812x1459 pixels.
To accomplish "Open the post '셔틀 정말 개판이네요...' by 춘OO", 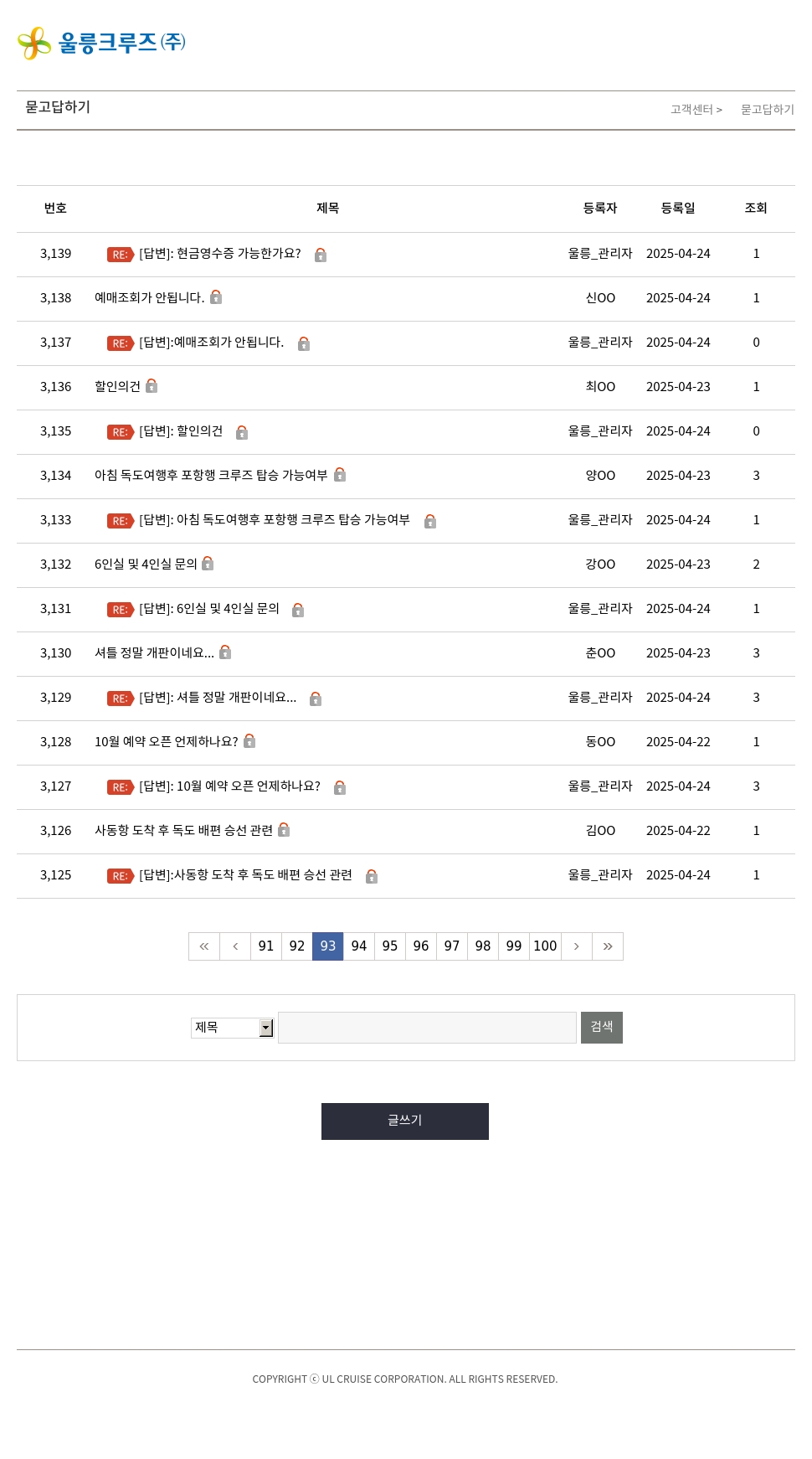I will pos(154,653).
